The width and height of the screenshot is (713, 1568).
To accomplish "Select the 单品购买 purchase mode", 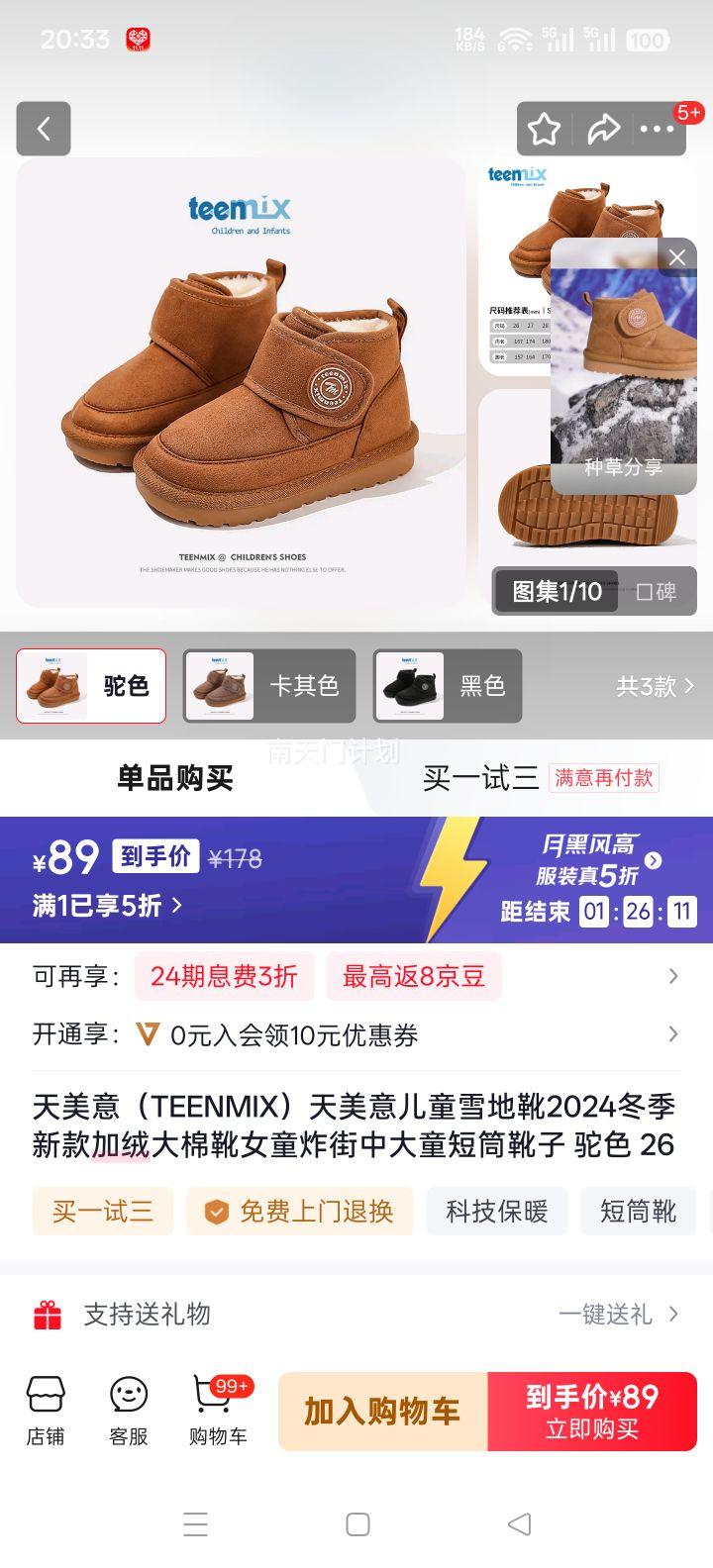I will point(174,778).
